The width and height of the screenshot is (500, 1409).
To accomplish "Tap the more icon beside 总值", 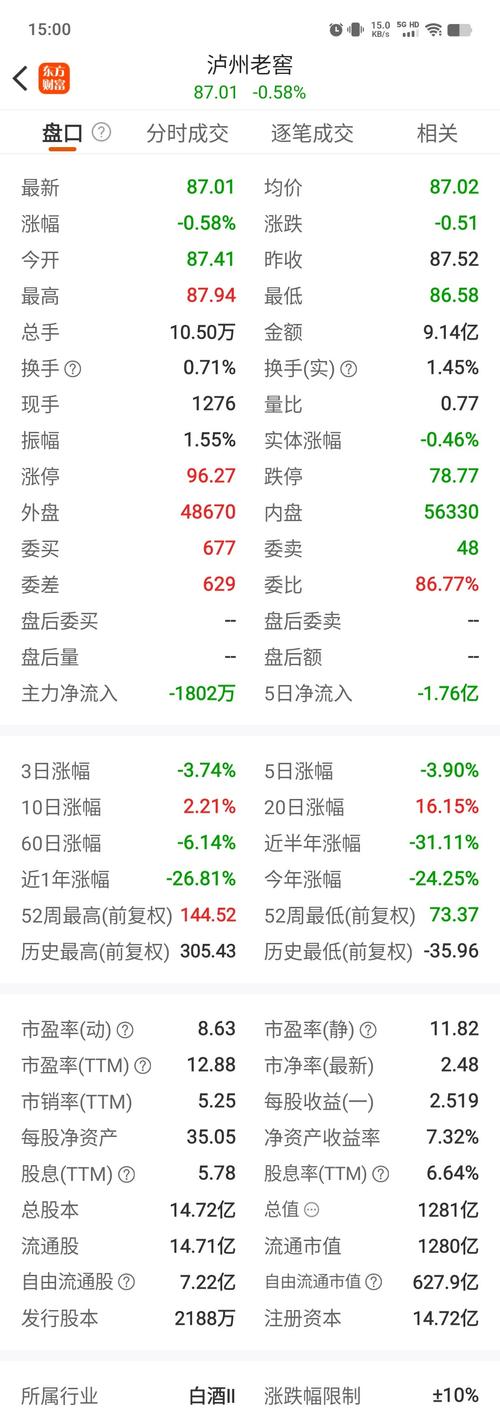I will point(311,1210).
